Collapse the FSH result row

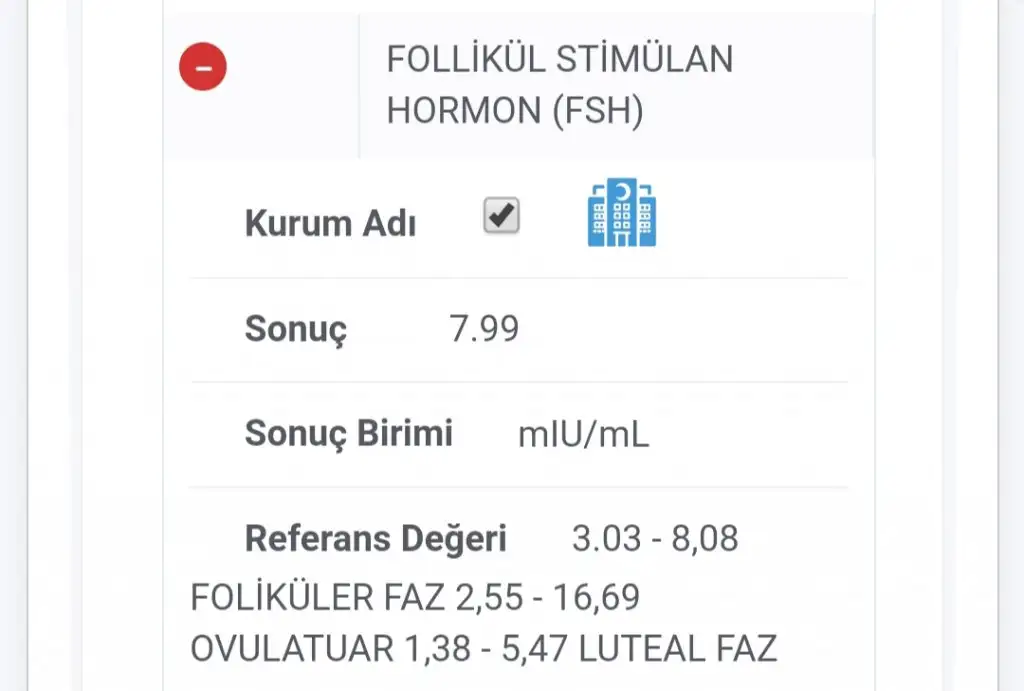tap(203, 69)
